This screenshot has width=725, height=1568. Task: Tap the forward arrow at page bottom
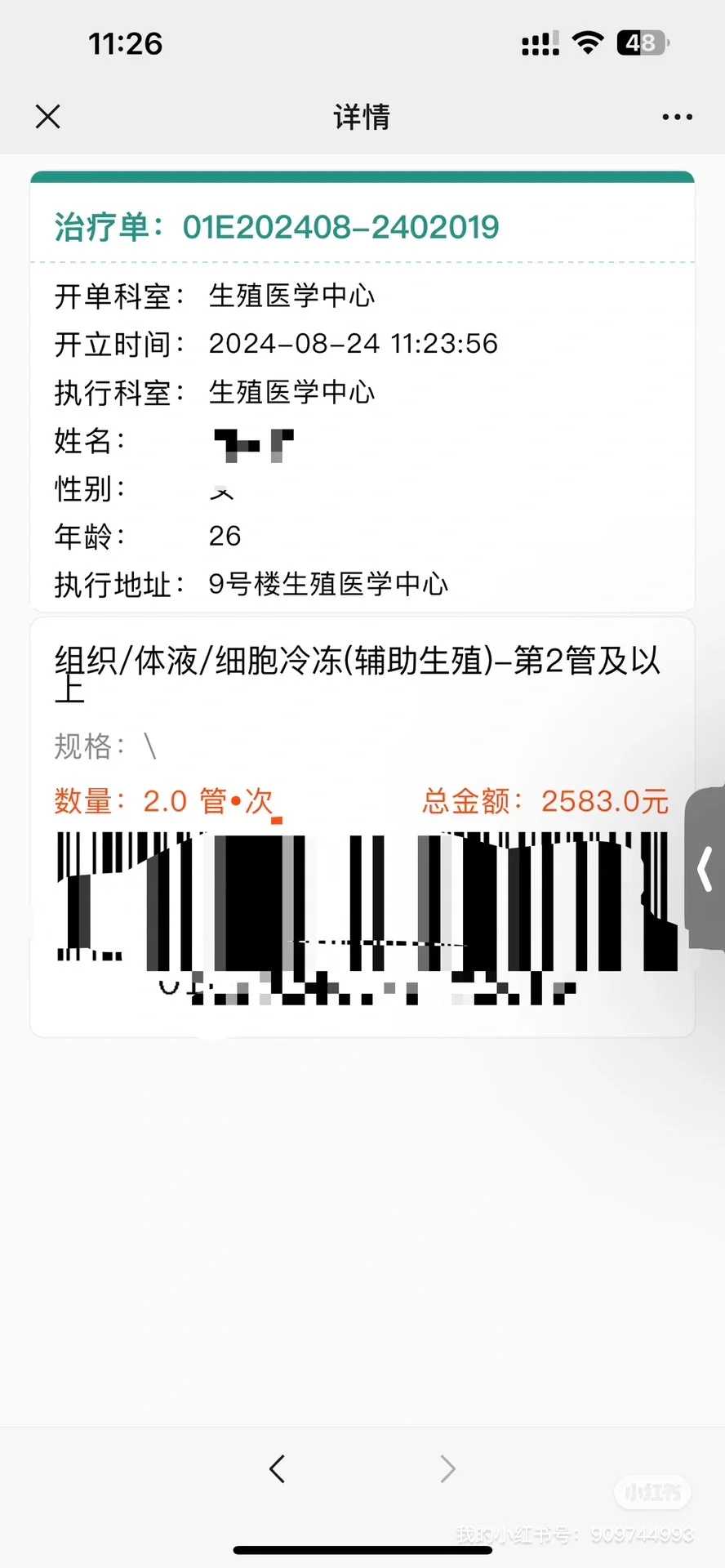(x=447, y=1470)
